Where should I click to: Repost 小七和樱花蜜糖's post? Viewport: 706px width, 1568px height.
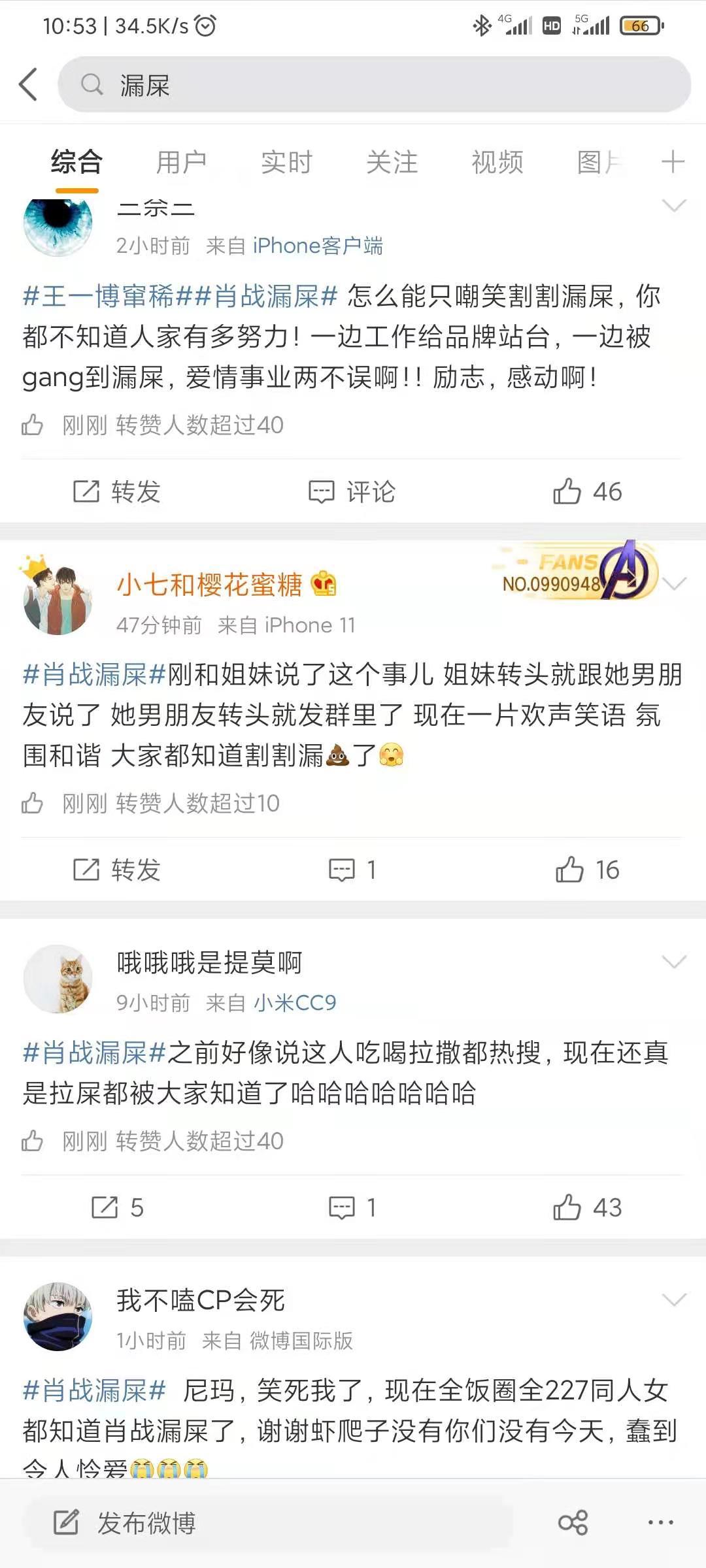[x=116, y=870]
